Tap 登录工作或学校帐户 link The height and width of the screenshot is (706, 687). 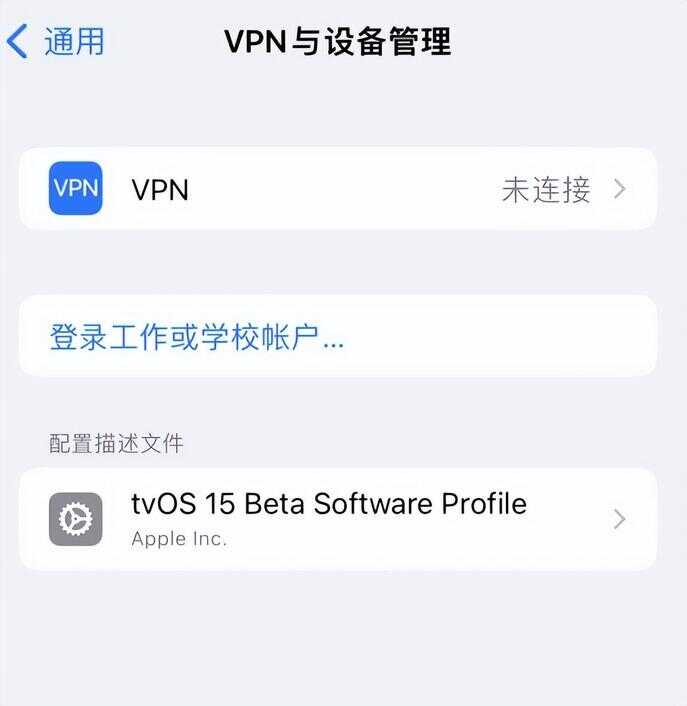(197, 337)
